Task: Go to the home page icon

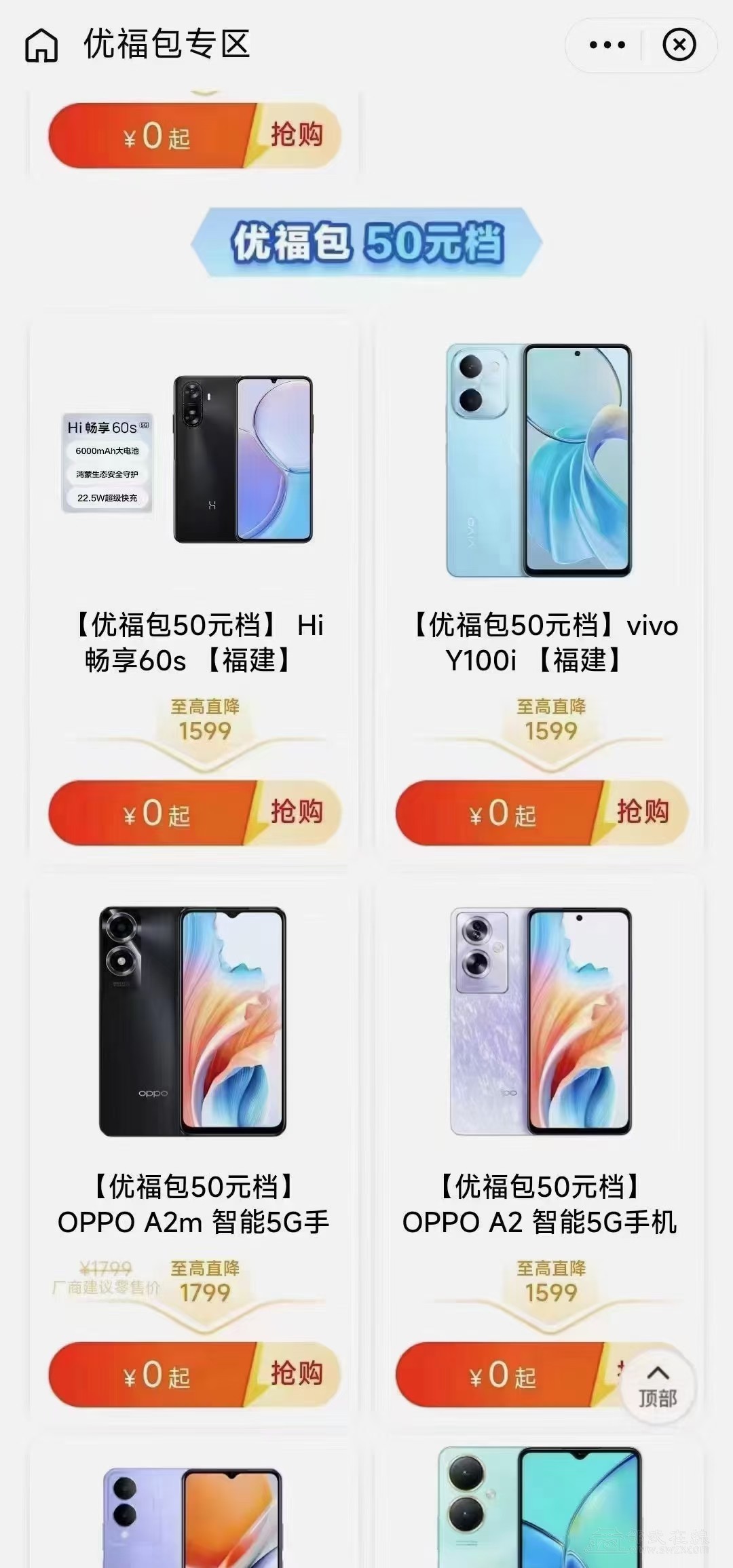Action: (x=41, y=45)
